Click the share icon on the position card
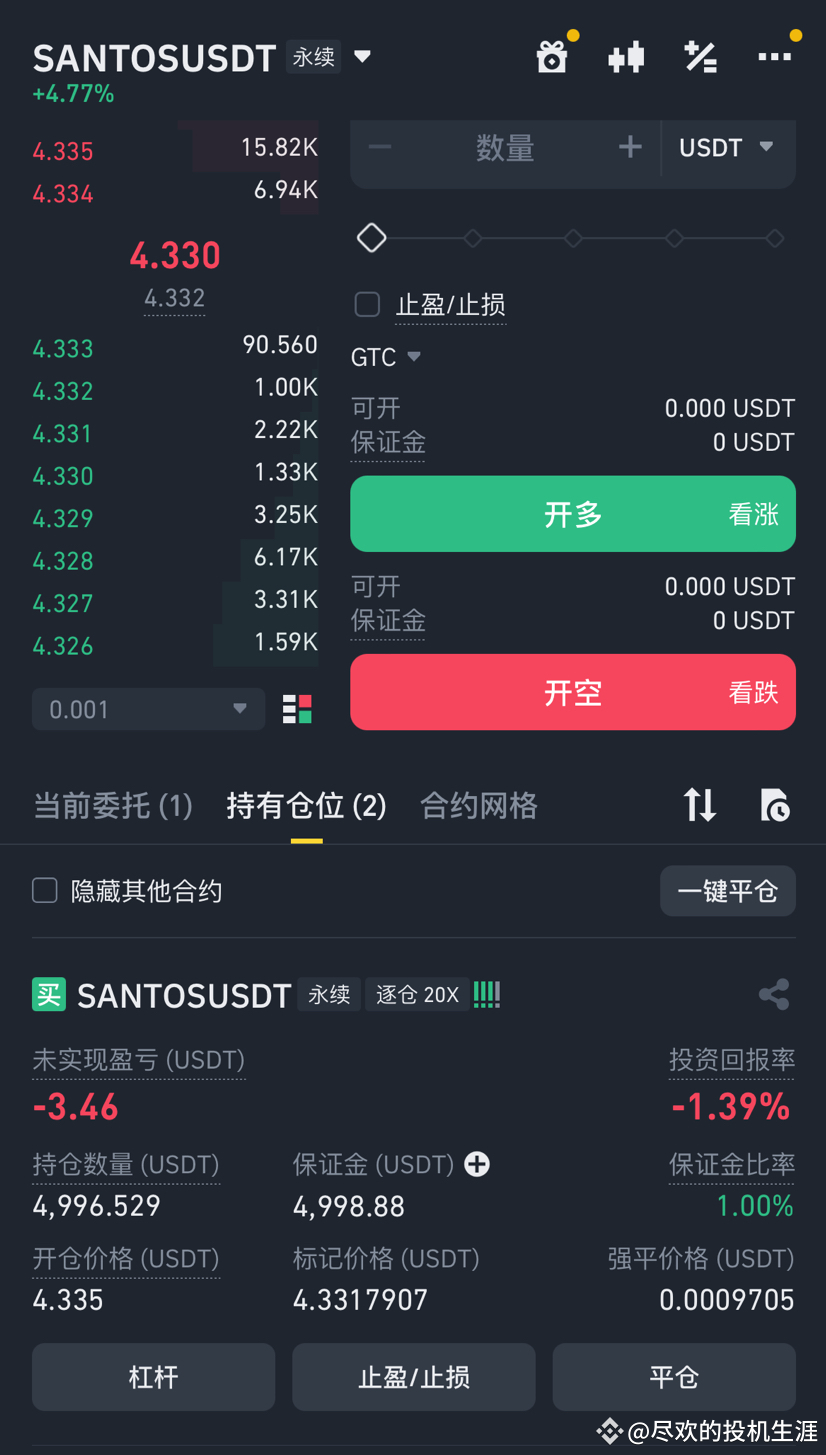The height and width of the screenshot is (1455, 826). (x=773, y=994)
